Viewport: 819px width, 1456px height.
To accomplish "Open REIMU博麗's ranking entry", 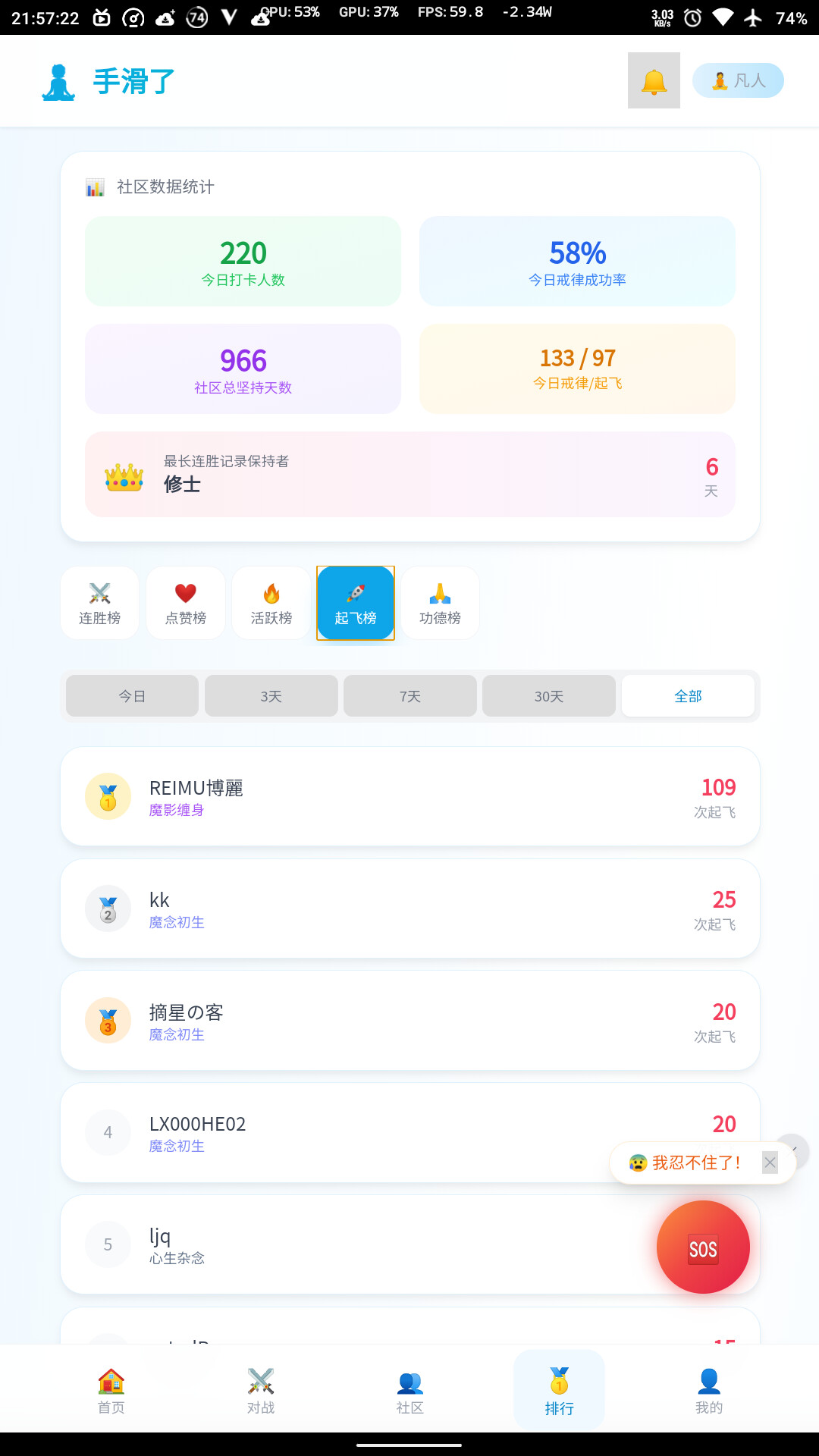I will tap(410, 796).
